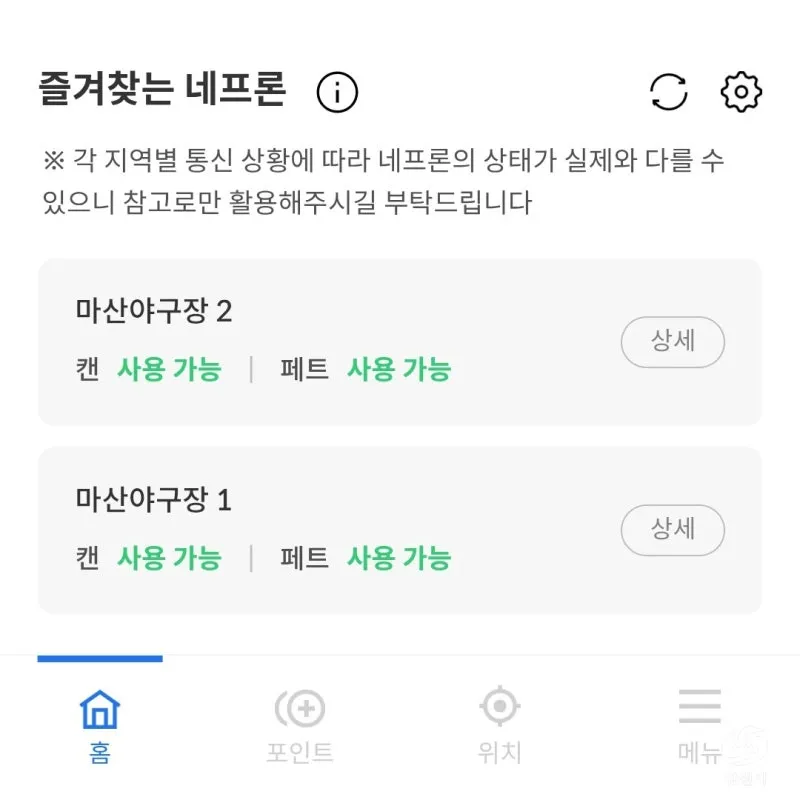Open the settings gear icon
This screenshot has width=800, height=800.
tap(741, 93)
